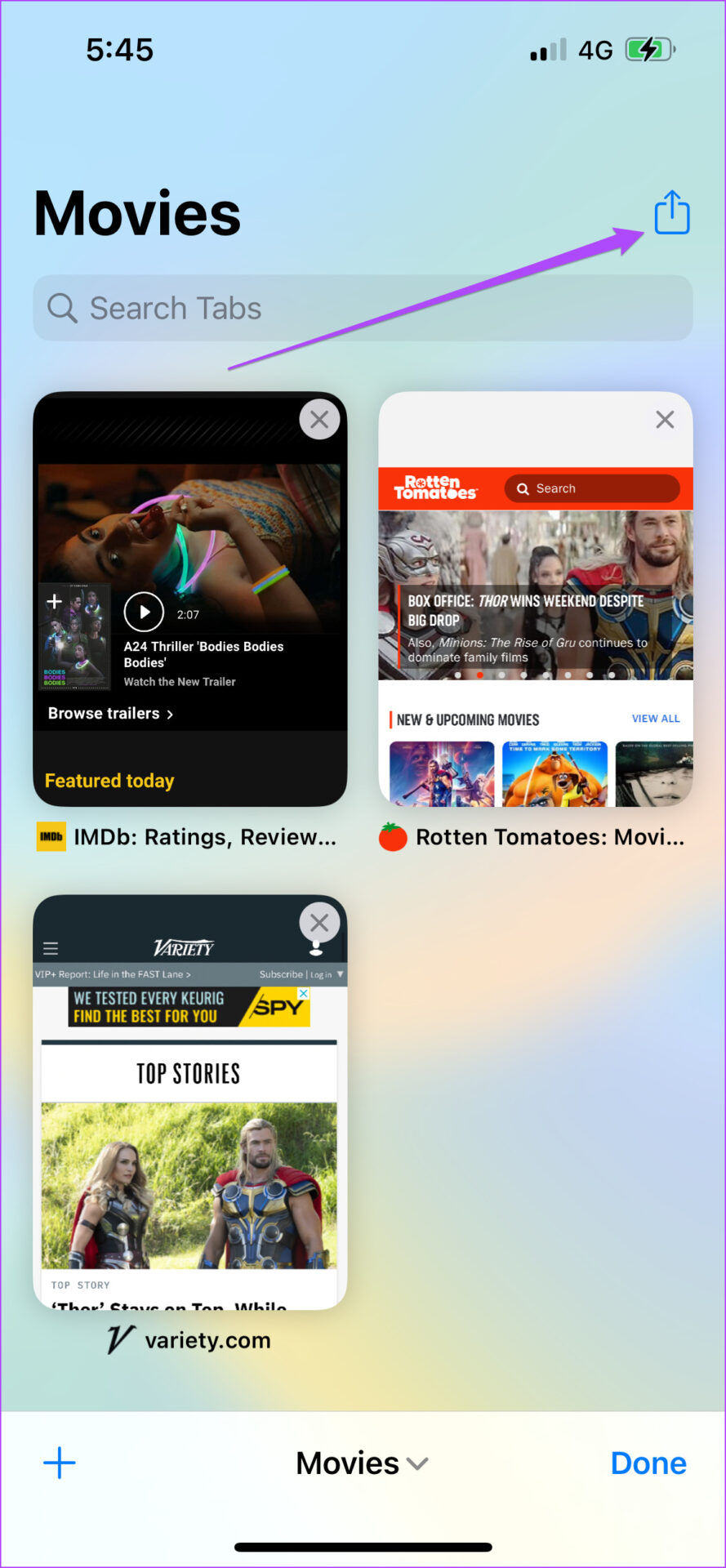Add a new tab with plus
This screenshot has height=1568, width=726.
coord(59,1463)
